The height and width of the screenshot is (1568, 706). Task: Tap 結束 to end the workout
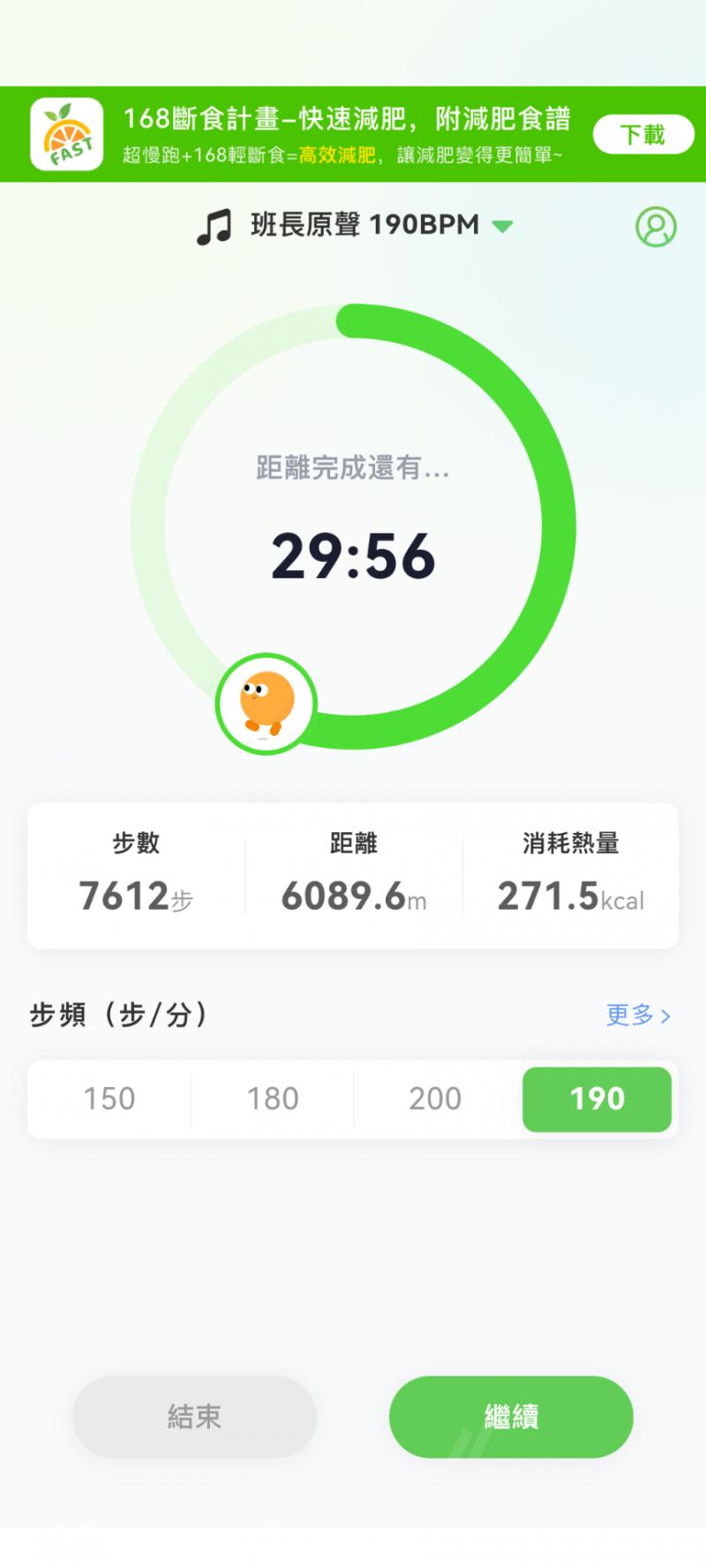click(x=194, y=1416)
